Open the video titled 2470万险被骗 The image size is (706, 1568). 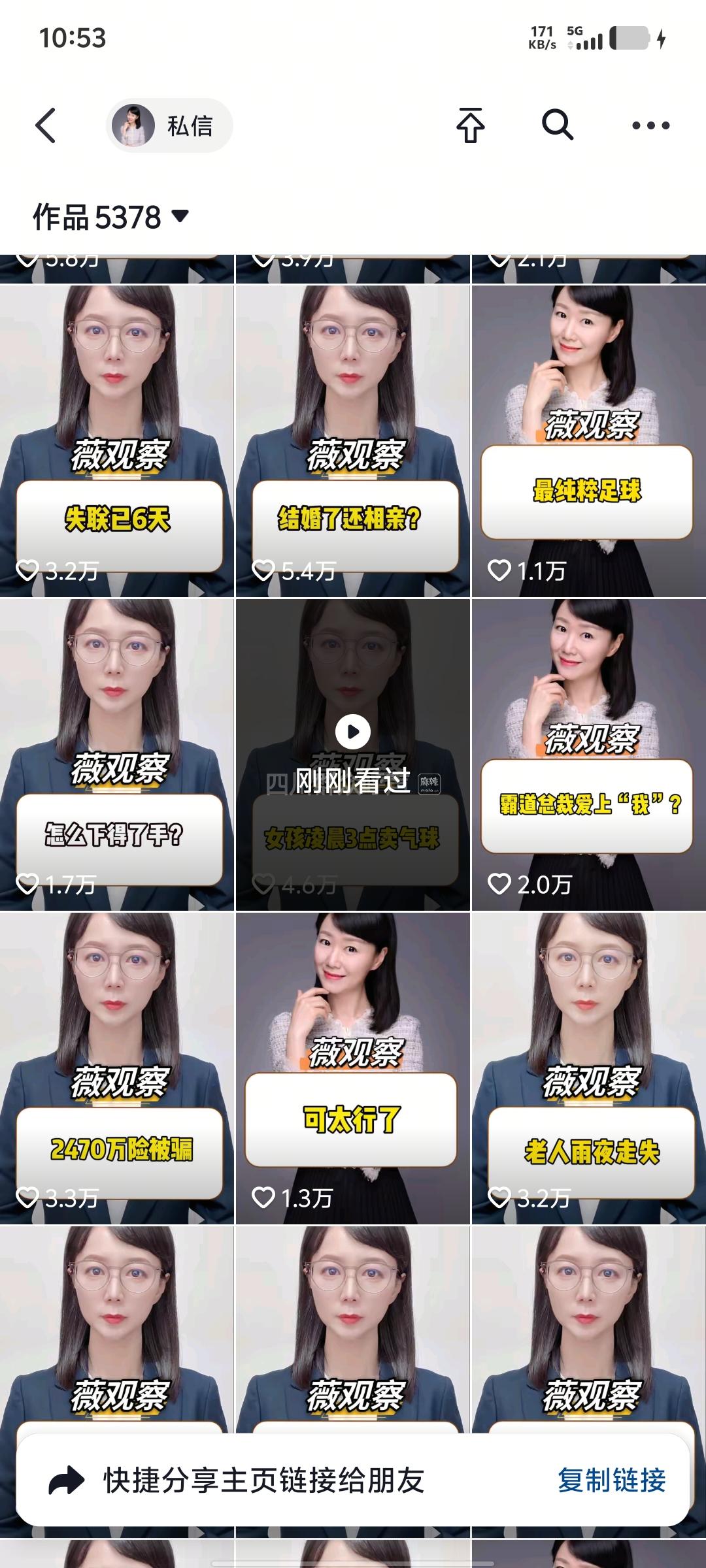117,1068
